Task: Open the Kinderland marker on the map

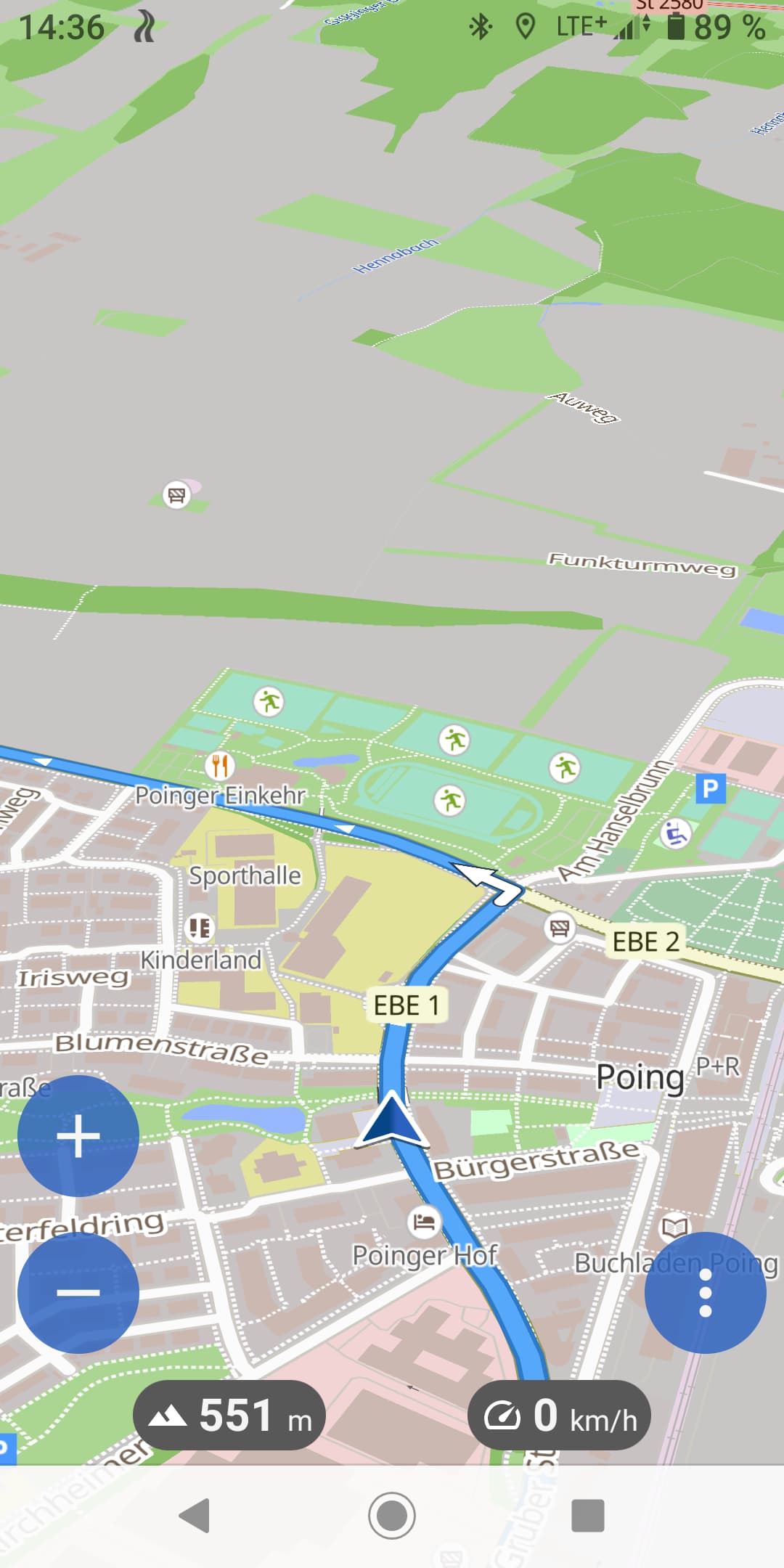Action: 199,928
